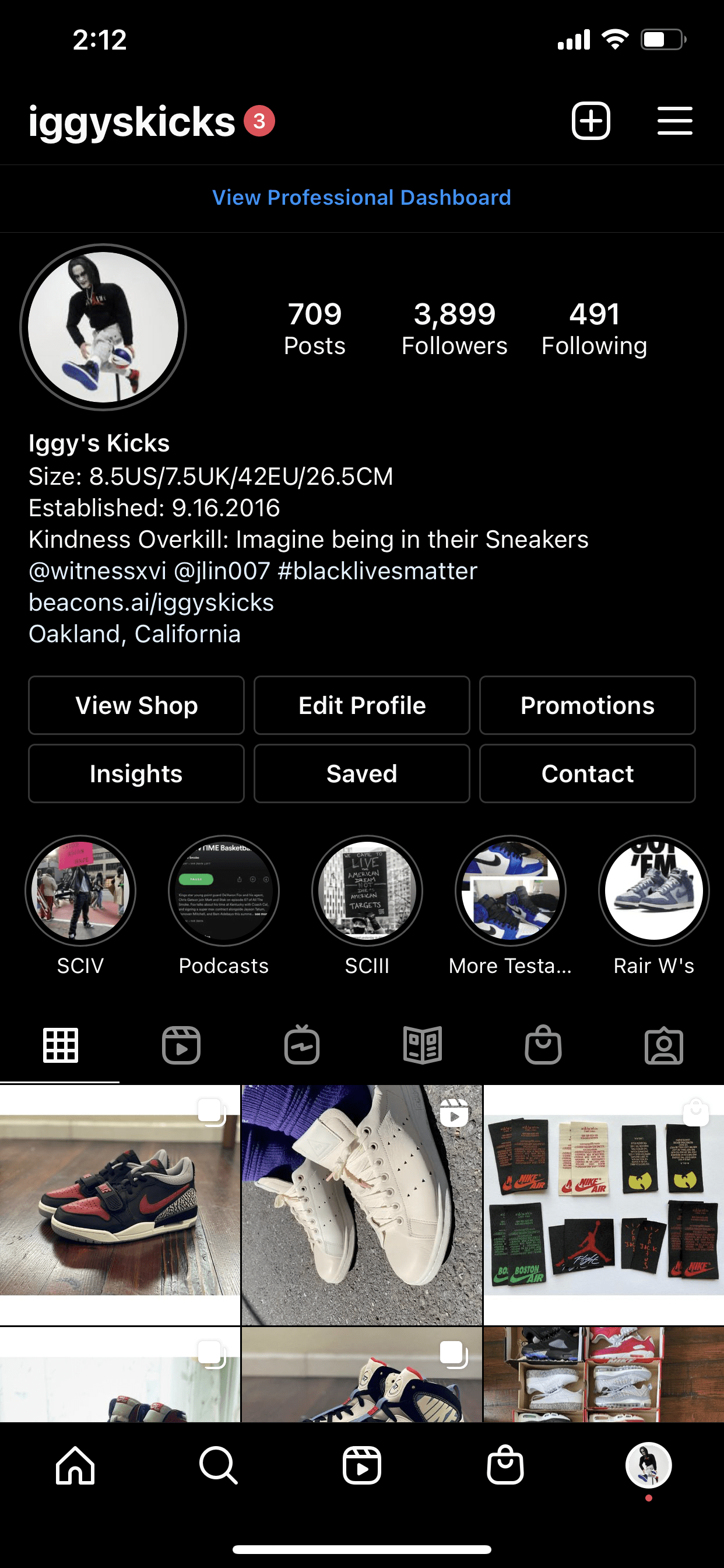View the 3,899 Followers list
This screenshot has height=1568, width=724.
click(454, 328)
